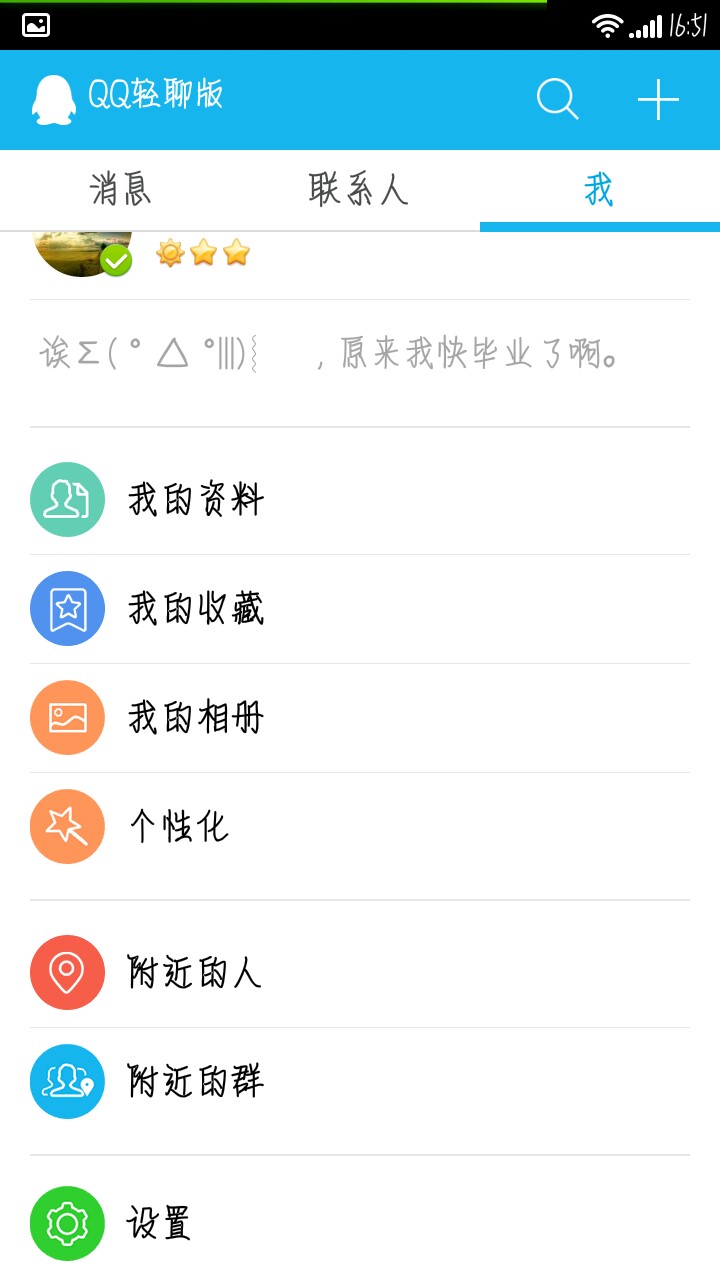Tap the plus icon to add
The width and height of the screenshot is (720, 1280).
click(658, 100)
